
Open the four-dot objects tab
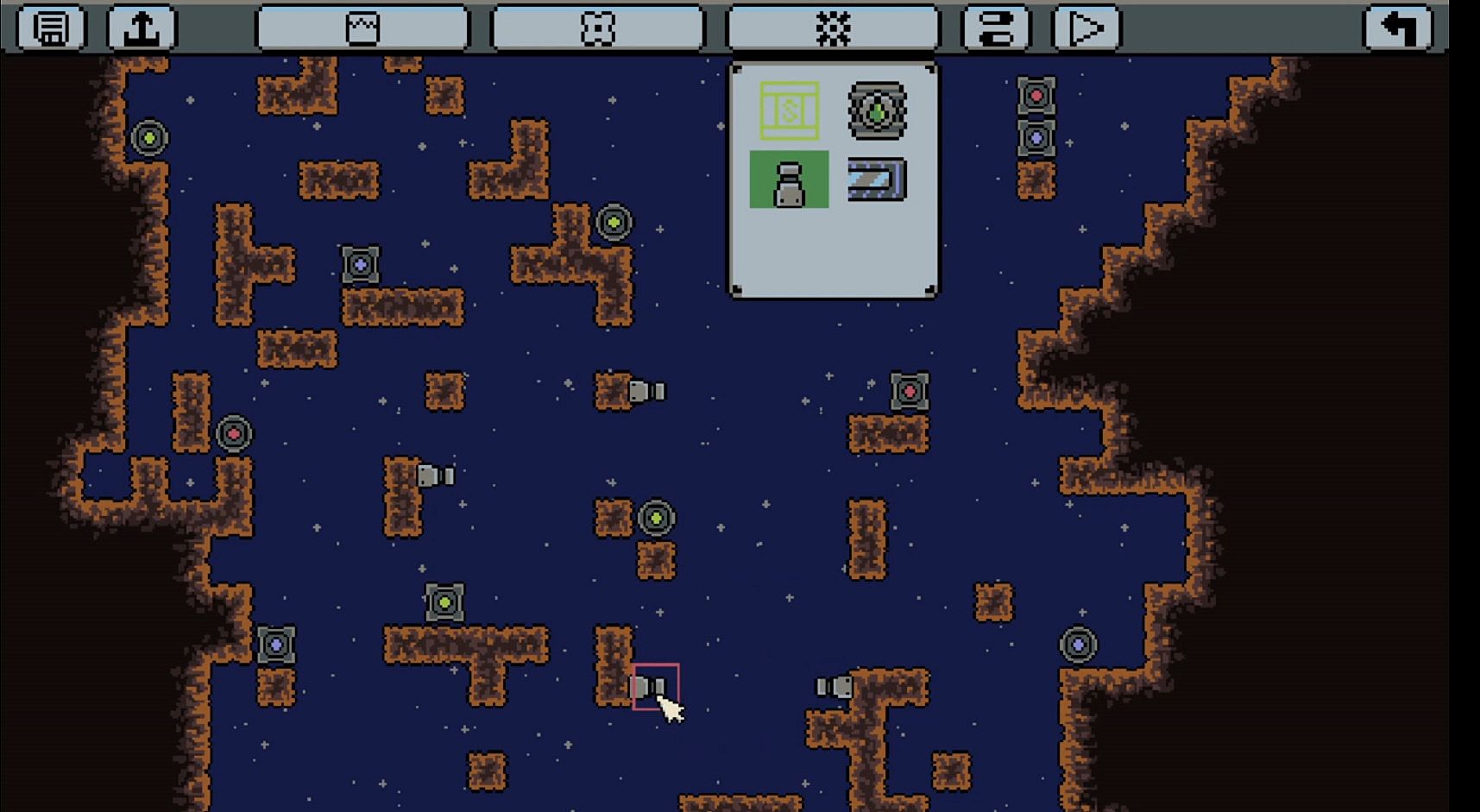point(597,28)
